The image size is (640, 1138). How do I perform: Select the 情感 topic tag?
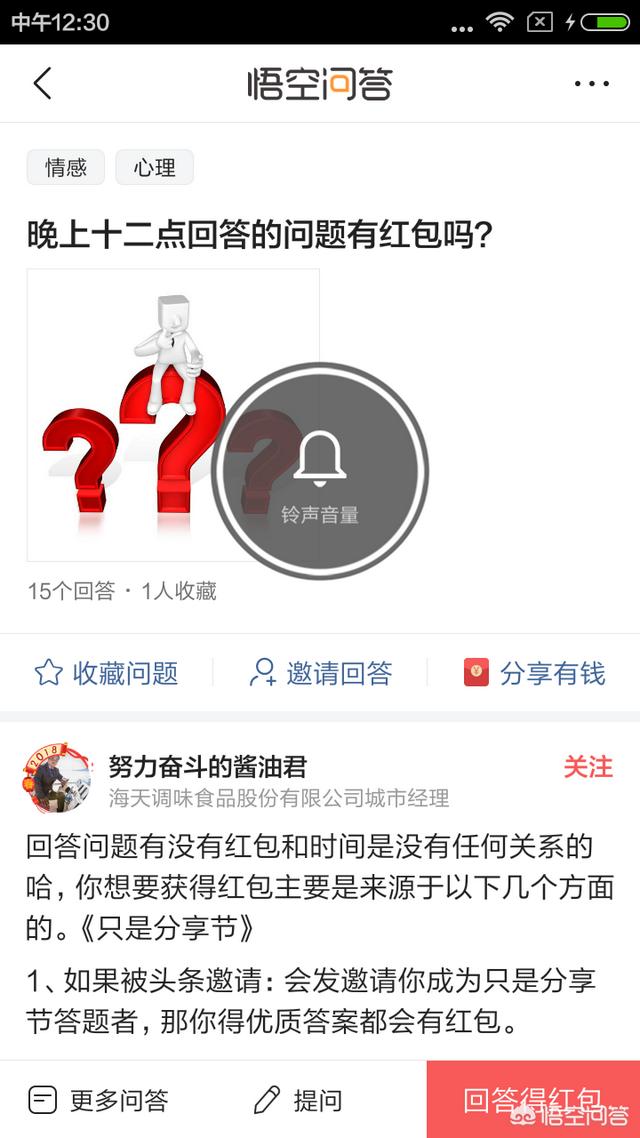pyautogui.click(x=66, y=168)
